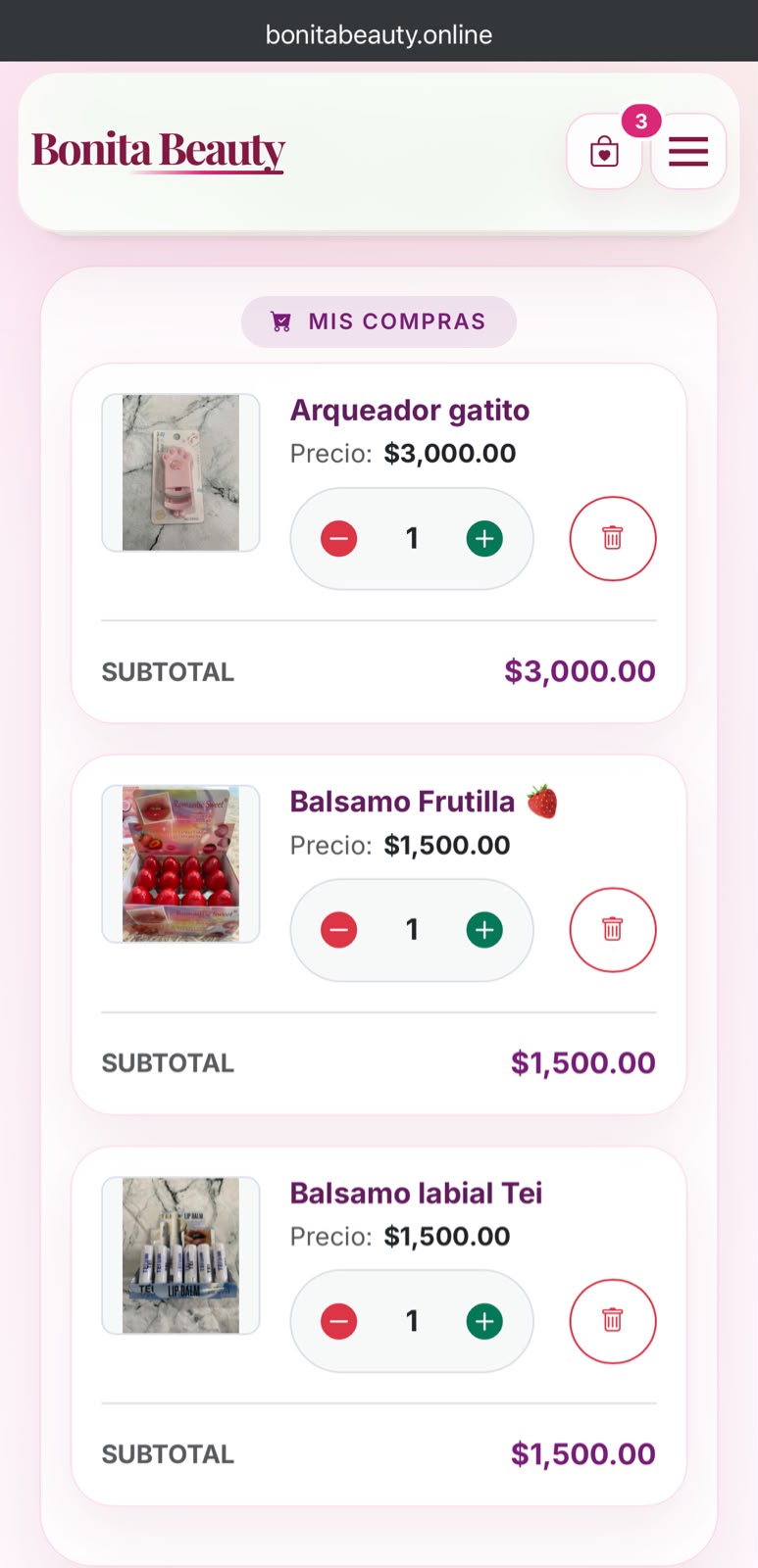This screenshot has height=1568, width=758.
Task: Increase quantity of Balsamo Frutilla
Action: pyautogui.click(x=484, y=929)
